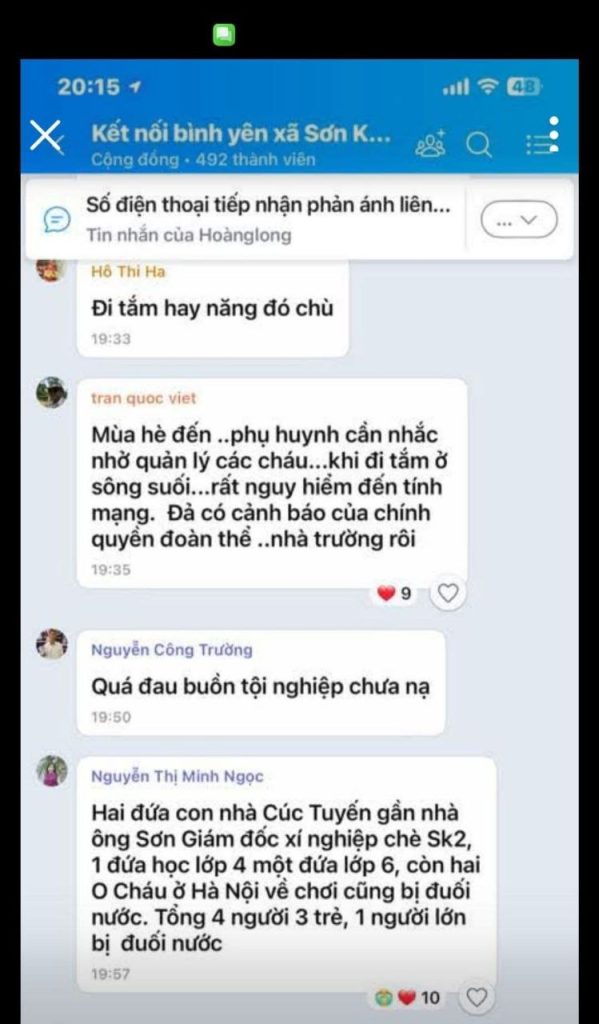Open the add members icon

coord(430,144)
